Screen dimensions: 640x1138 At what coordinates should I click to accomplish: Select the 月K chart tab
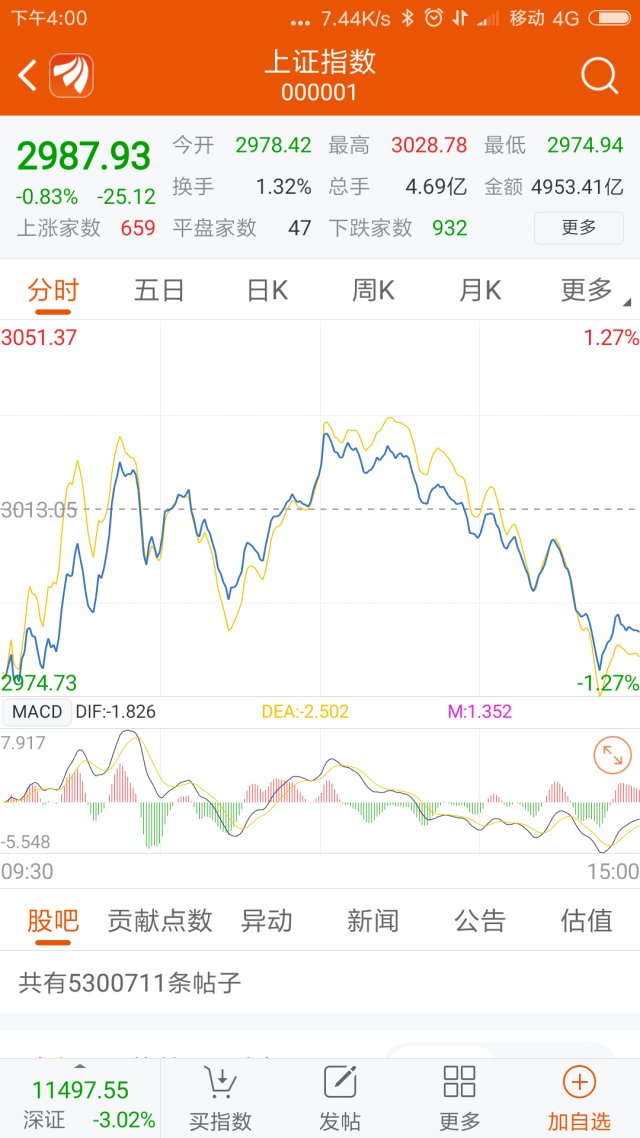[x=480, y=290]
